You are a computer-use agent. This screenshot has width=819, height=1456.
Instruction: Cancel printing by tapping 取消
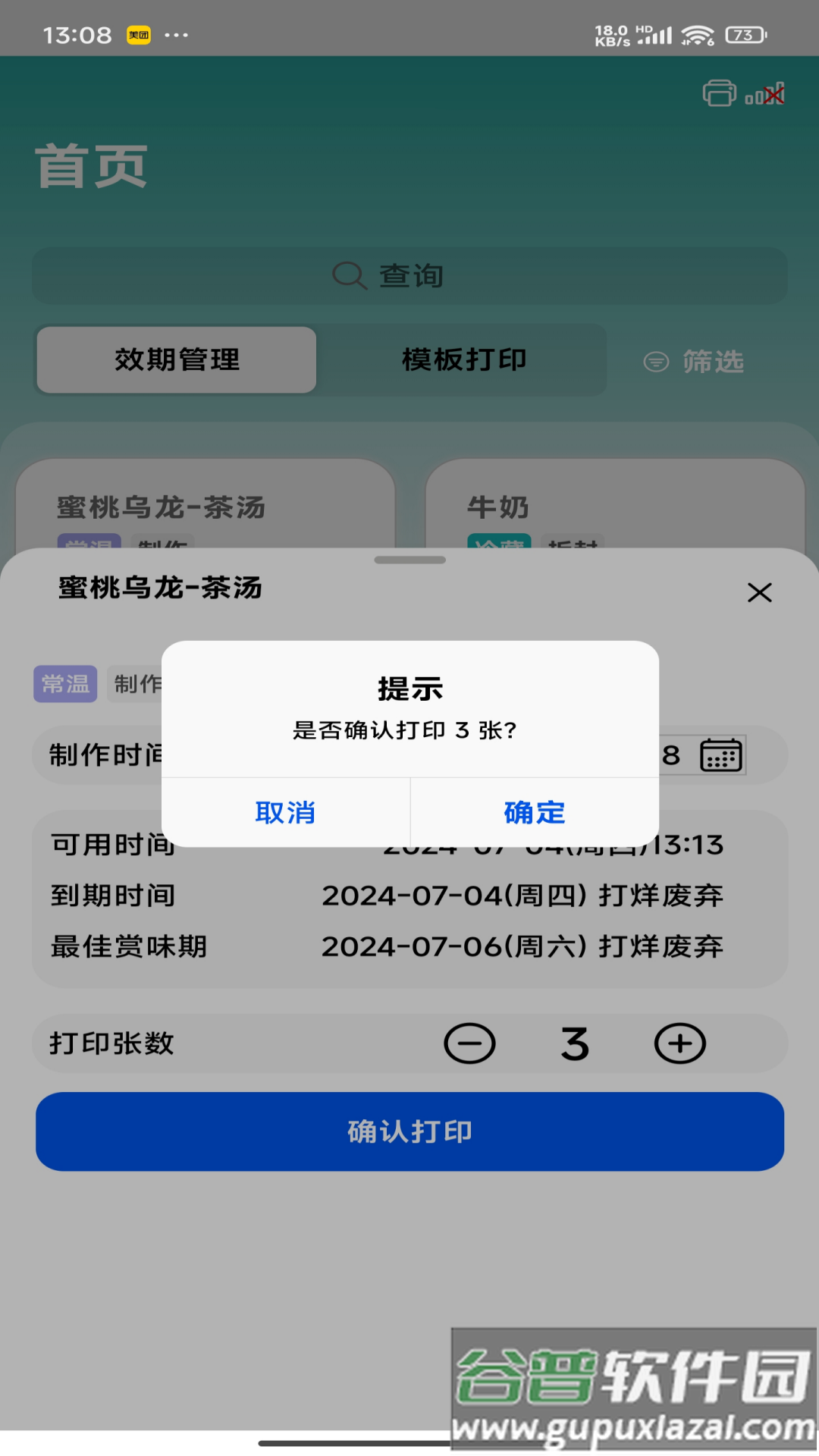point(286,812)
